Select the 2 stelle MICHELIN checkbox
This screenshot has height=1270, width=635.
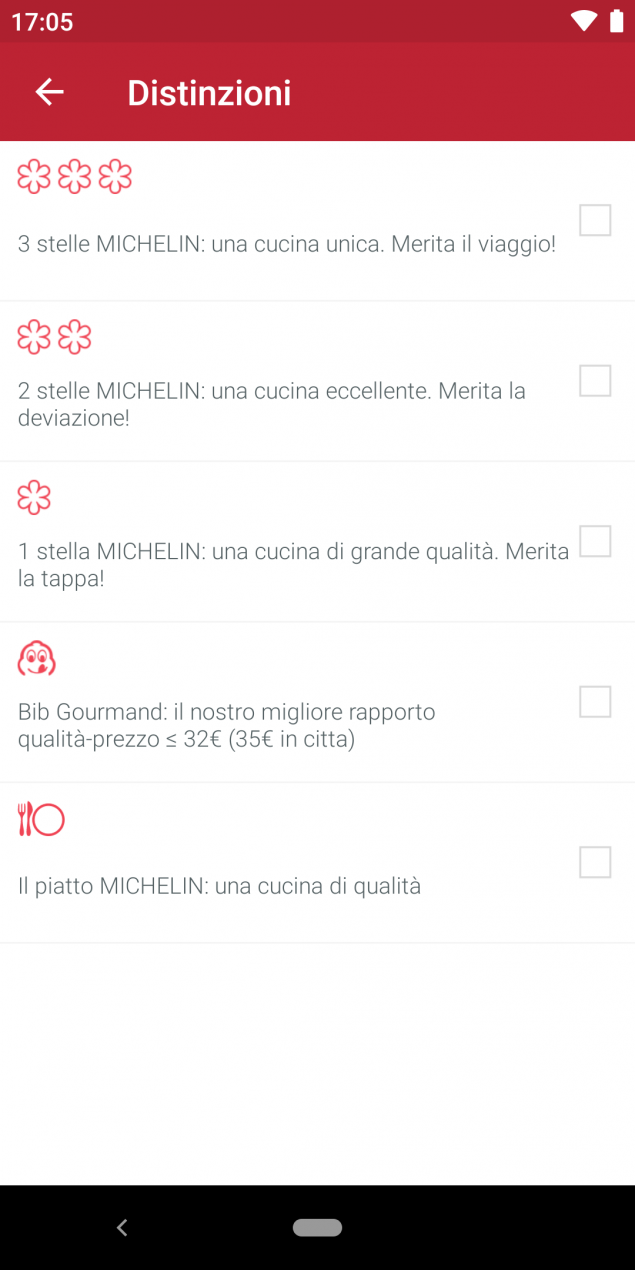595,381
